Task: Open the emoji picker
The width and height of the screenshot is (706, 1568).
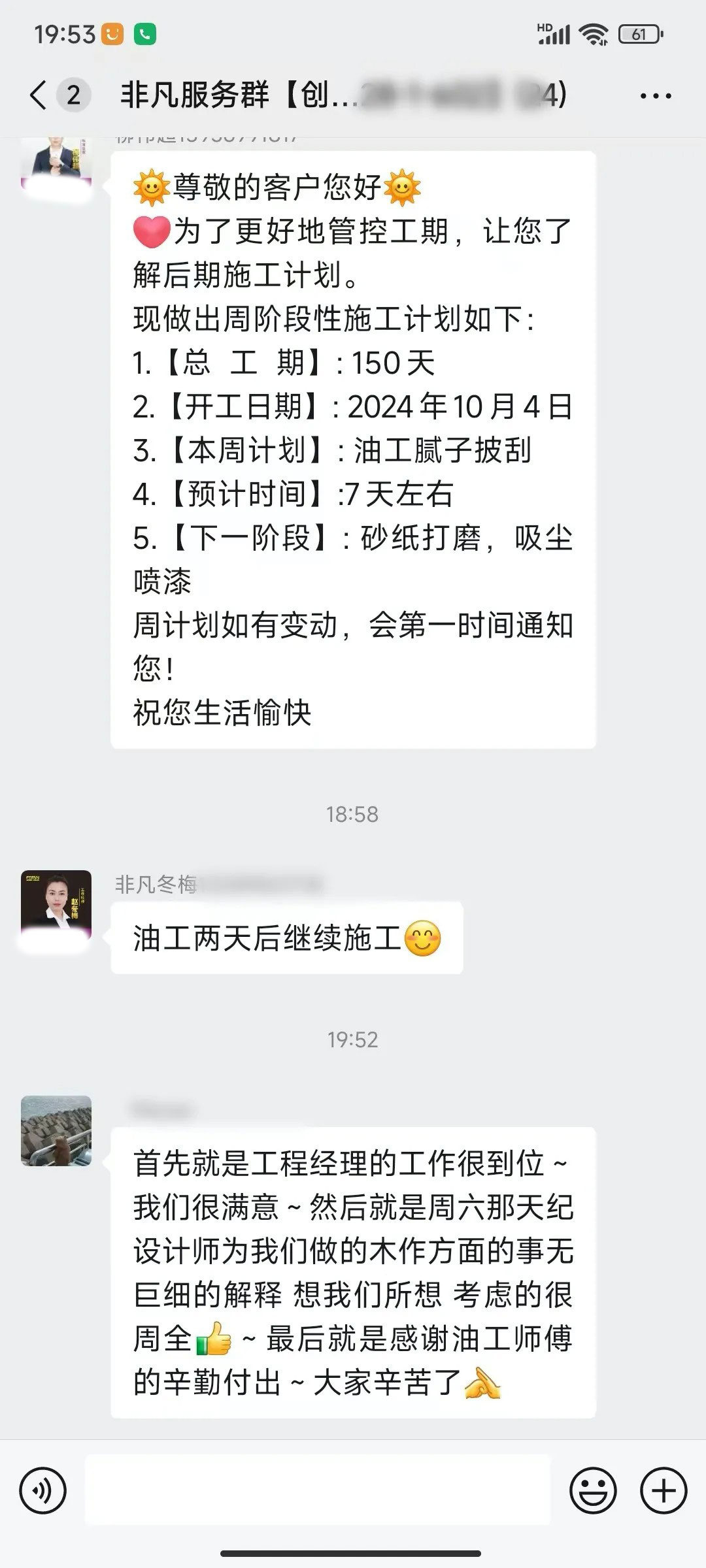Action: (x=593, y=1491)
